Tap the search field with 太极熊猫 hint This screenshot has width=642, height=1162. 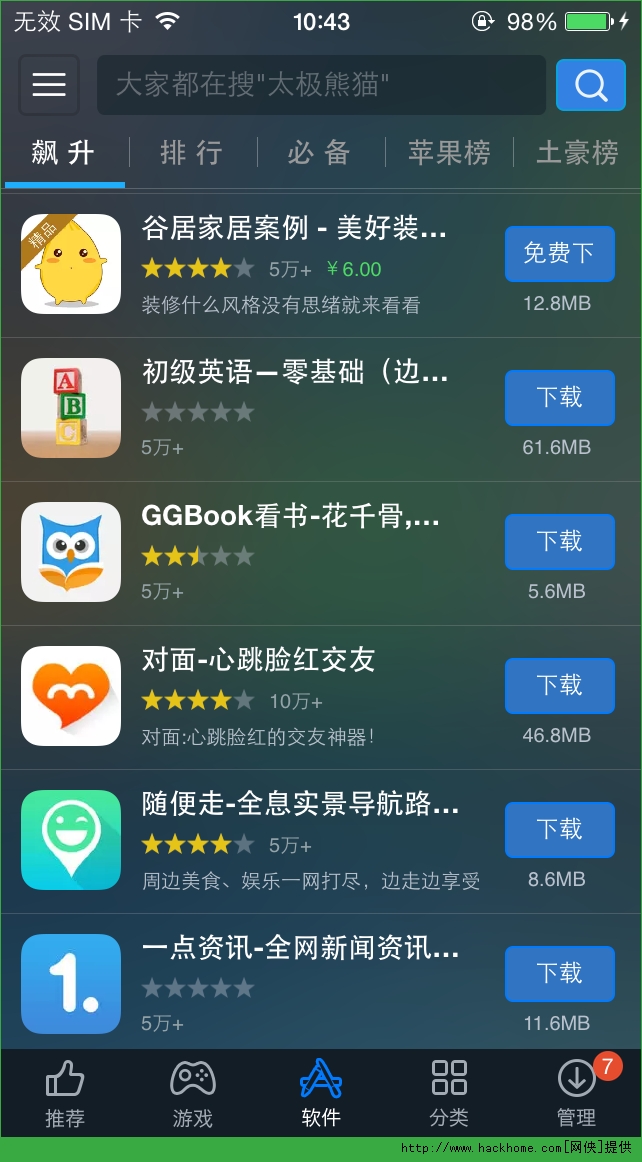click(320, 85)
